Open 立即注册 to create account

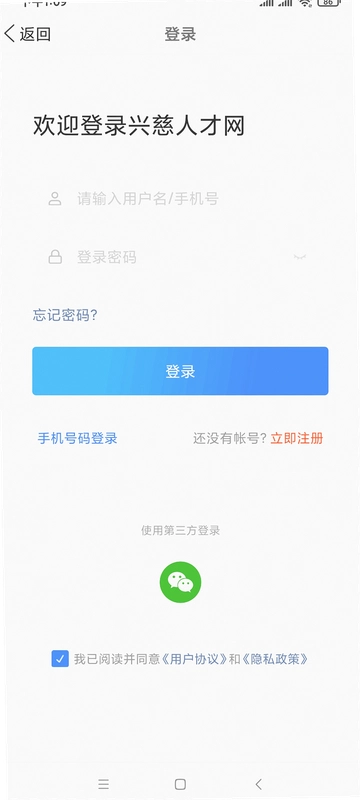(297, 438)
